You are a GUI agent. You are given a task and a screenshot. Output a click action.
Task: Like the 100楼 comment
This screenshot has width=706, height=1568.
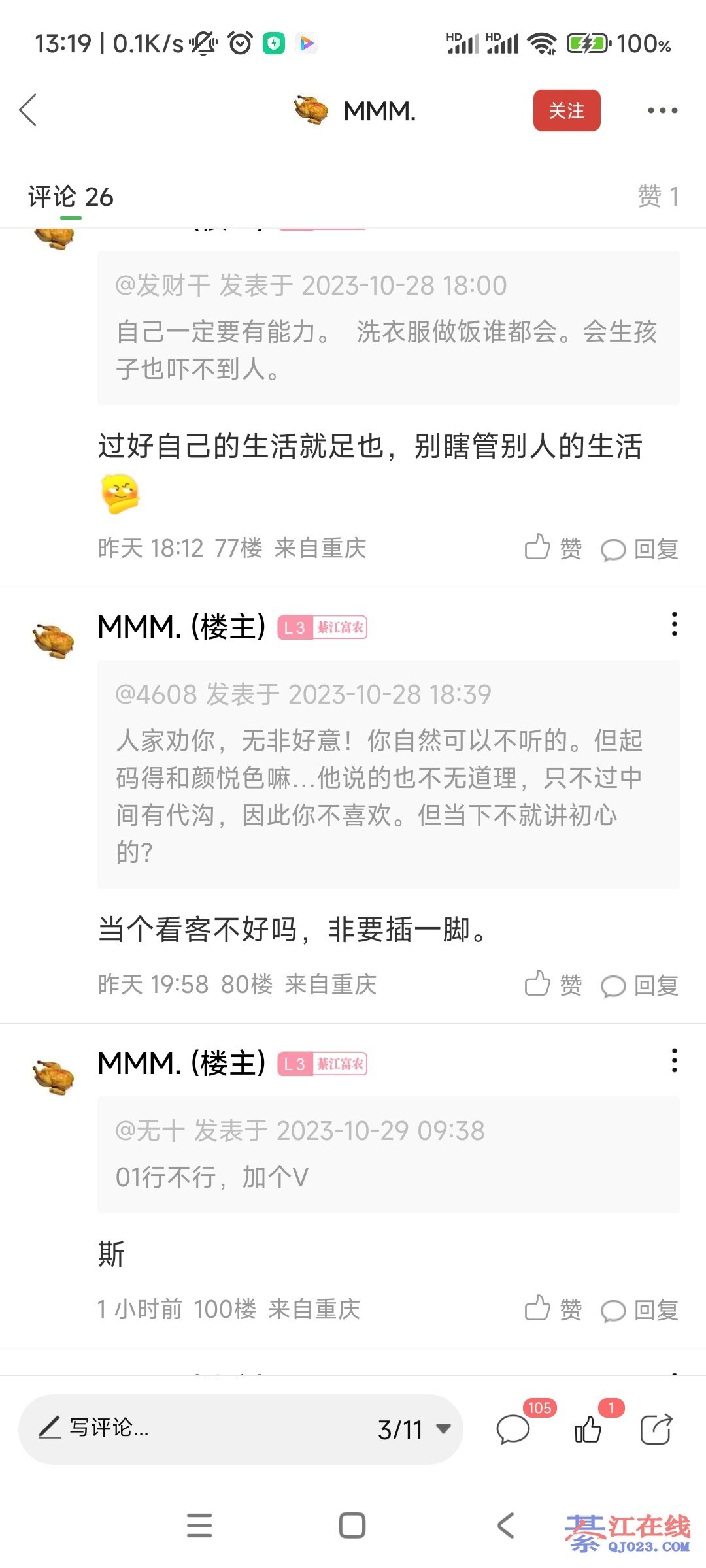click(553, 1309)
